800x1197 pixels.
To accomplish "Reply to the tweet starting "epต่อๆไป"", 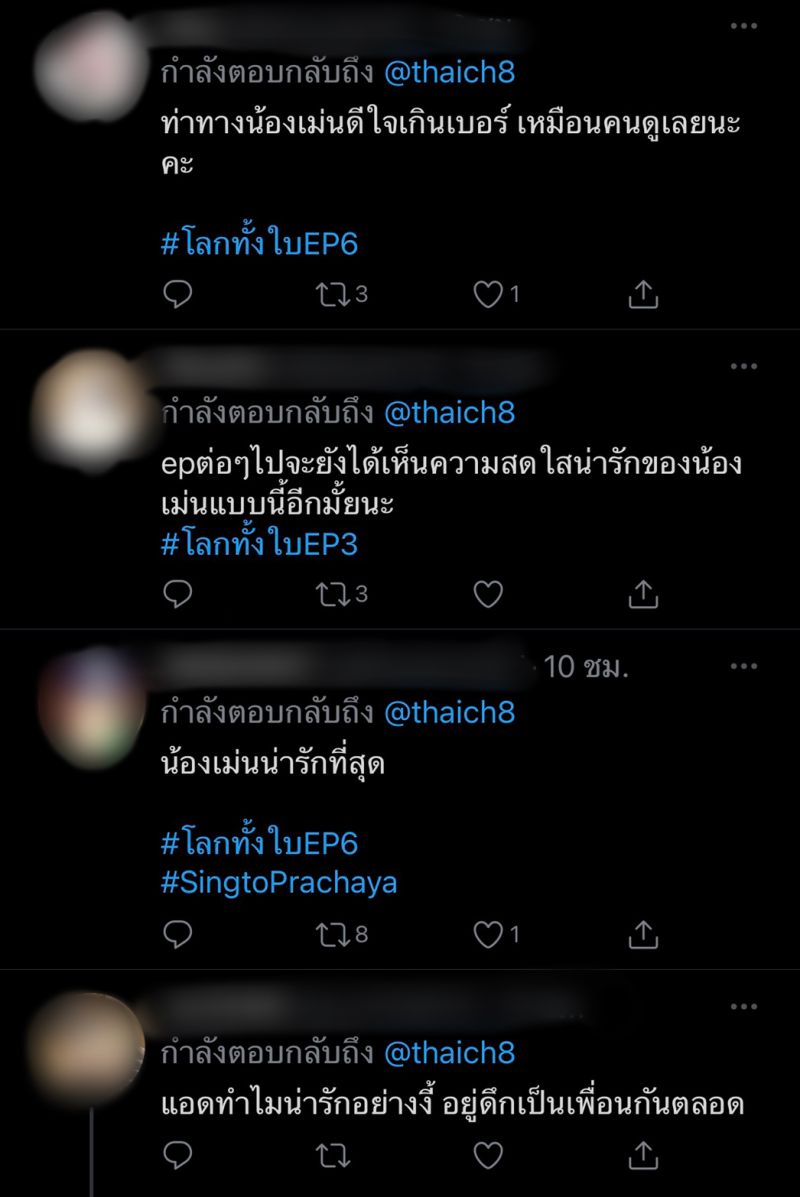I will (177, 595).
